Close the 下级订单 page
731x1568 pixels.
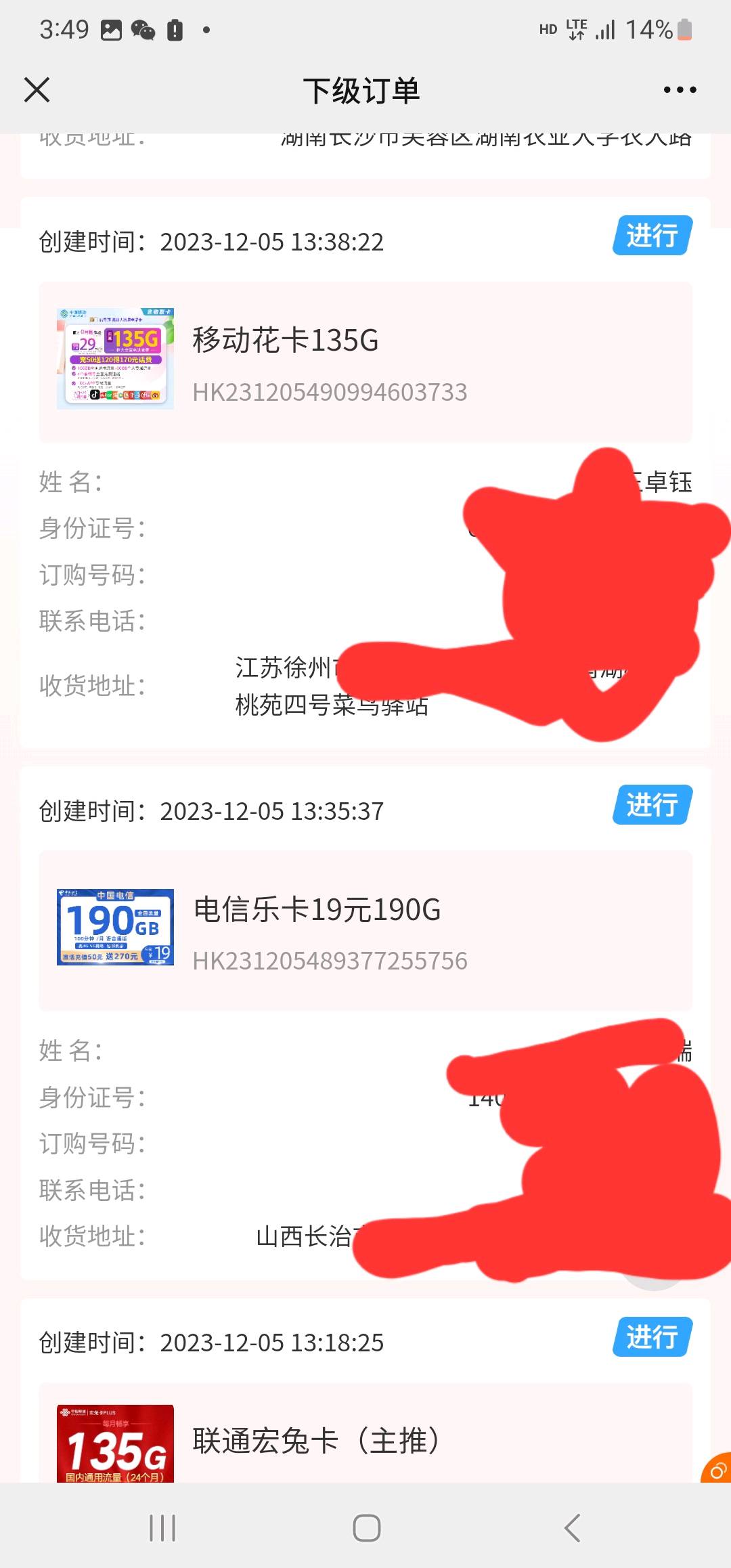click(37, 89)
